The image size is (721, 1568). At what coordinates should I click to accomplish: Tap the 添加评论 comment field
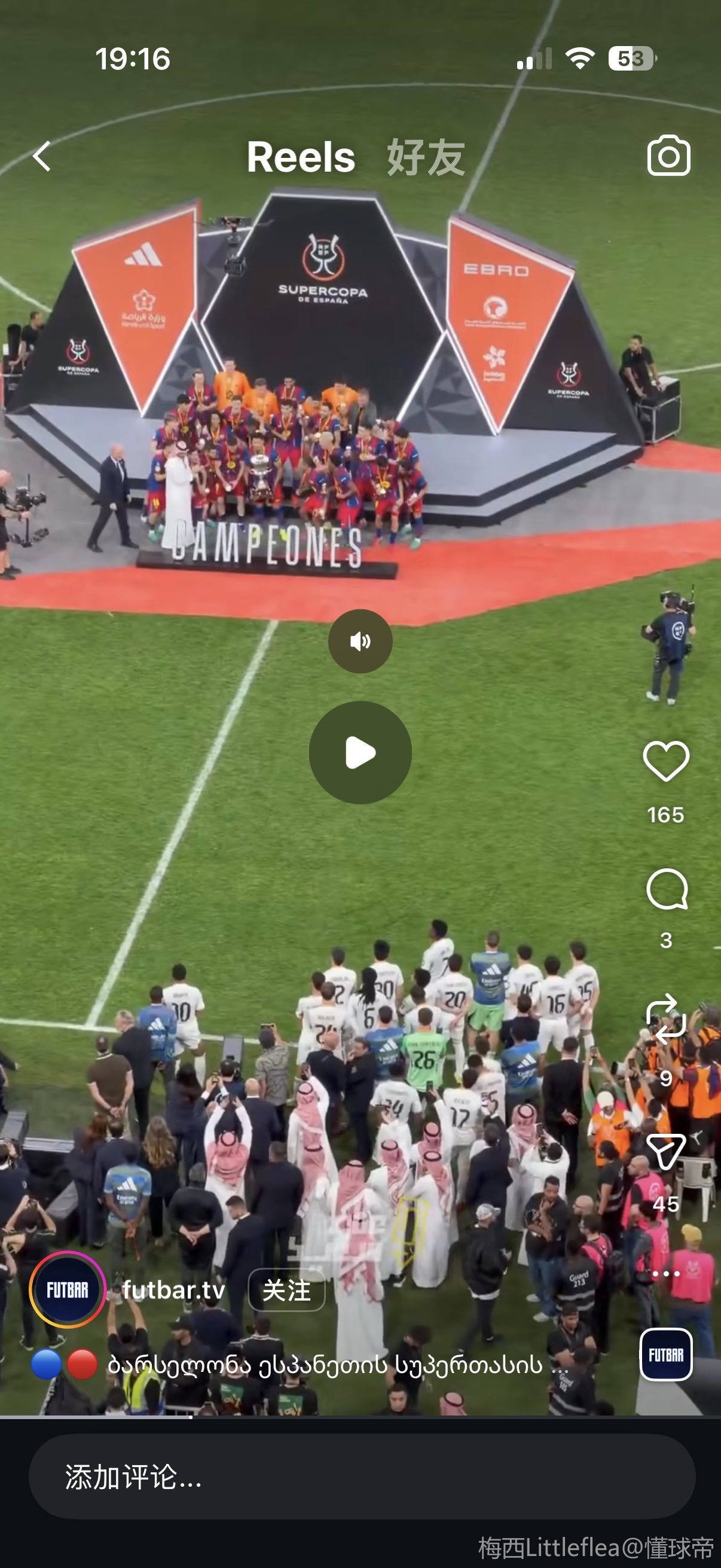(362, 1477)
